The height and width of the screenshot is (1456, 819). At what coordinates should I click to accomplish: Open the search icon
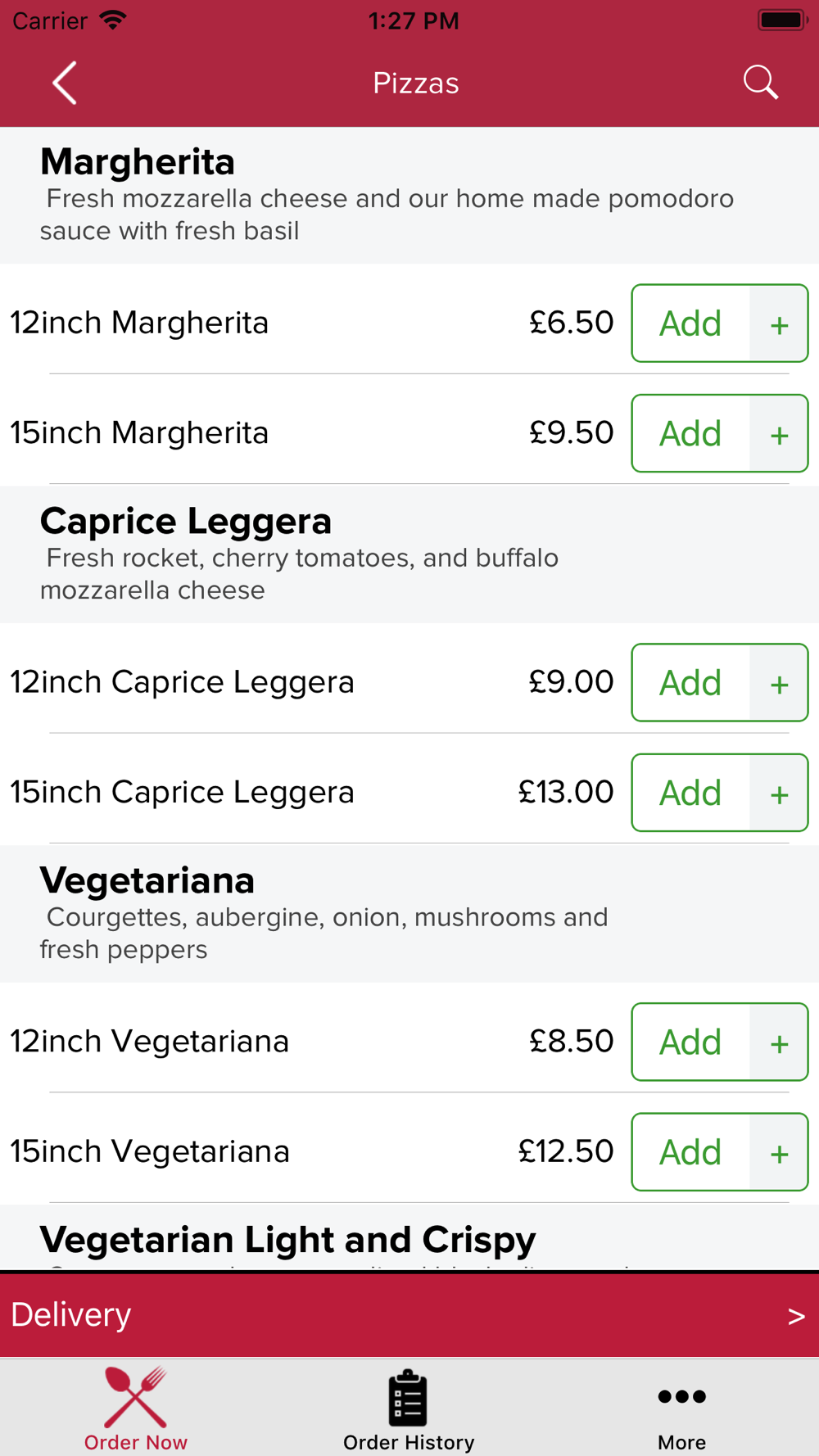coord(760,83)
